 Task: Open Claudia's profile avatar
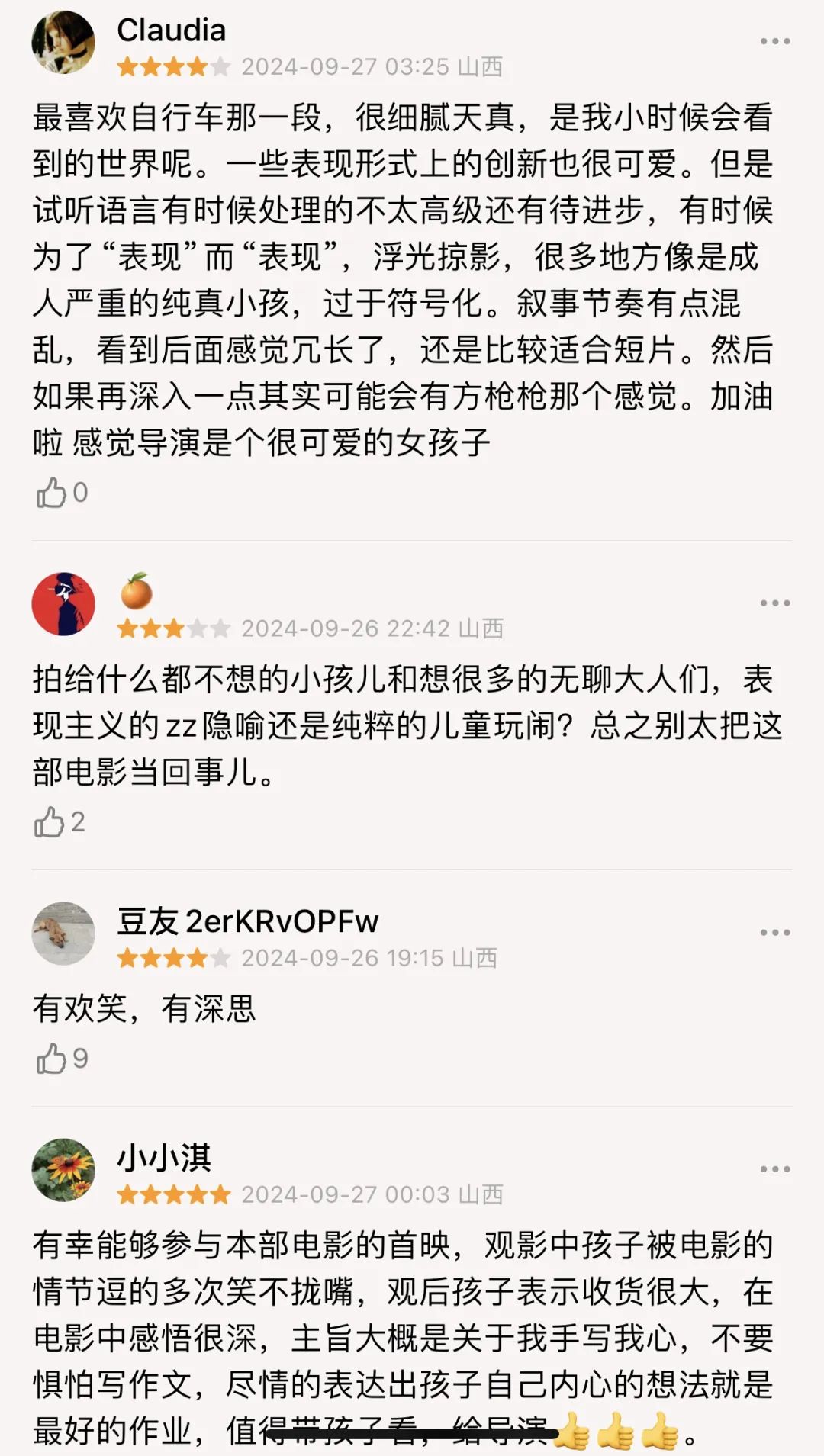63,42
